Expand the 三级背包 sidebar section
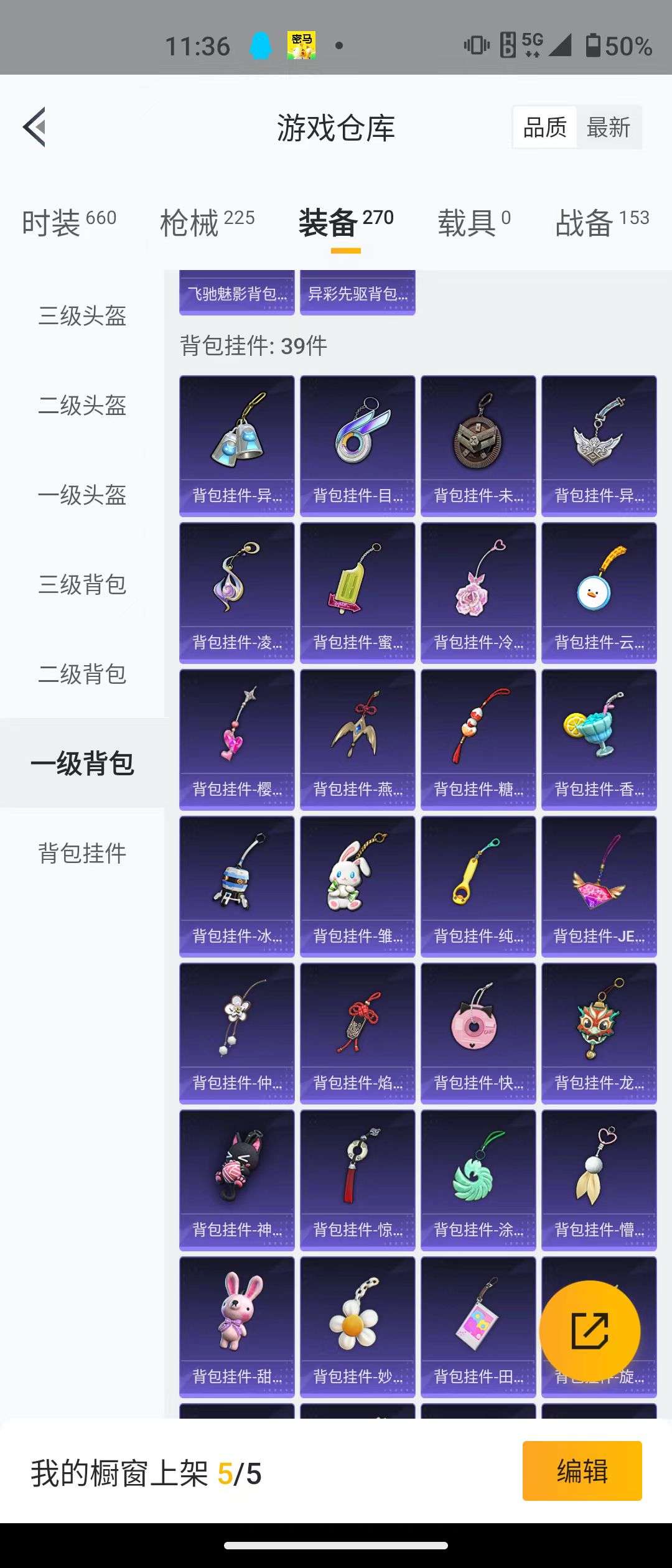Image resolution: width=672 pixels, height=1568 pixels. tap(82, 586)
